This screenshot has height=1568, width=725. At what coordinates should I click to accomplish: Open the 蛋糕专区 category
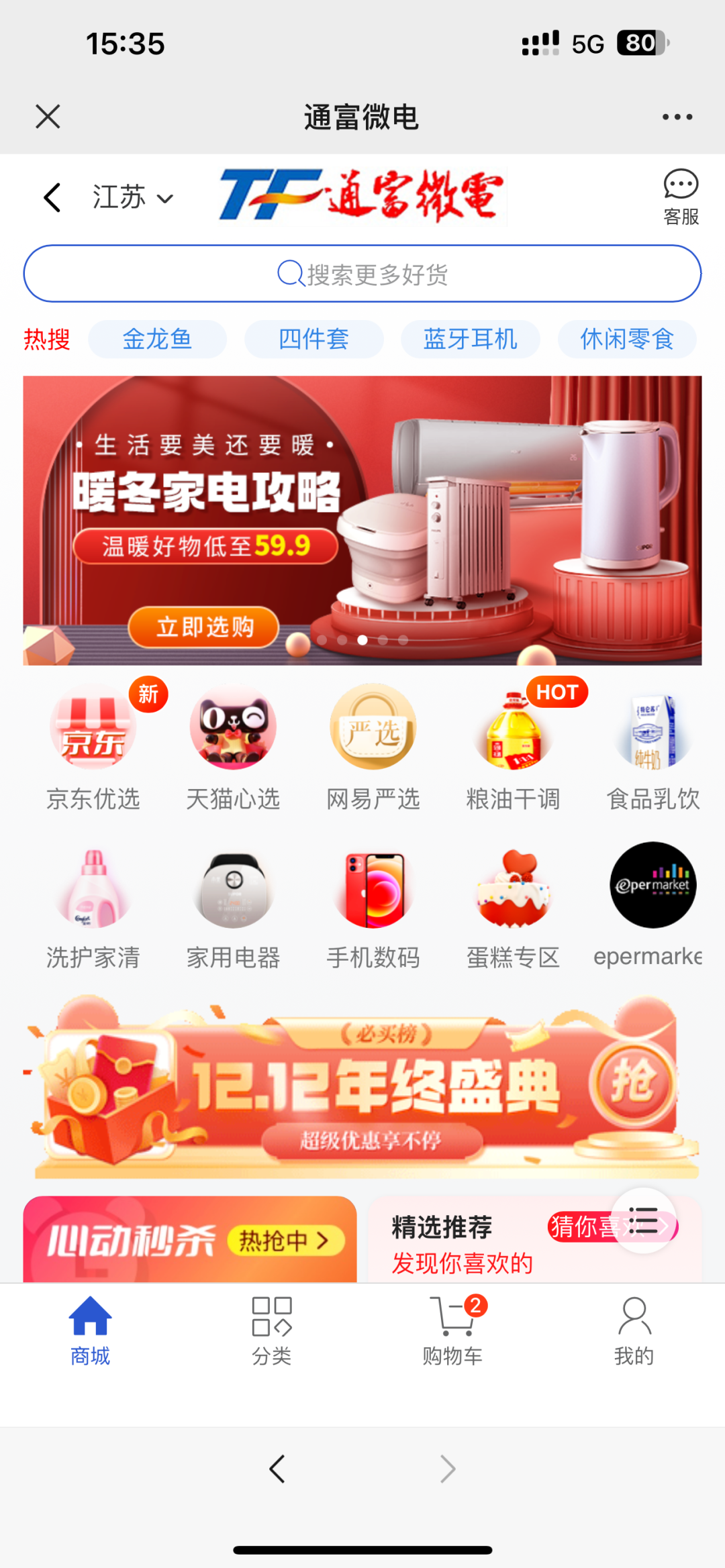pyautogui.click(x=514, y=906)
